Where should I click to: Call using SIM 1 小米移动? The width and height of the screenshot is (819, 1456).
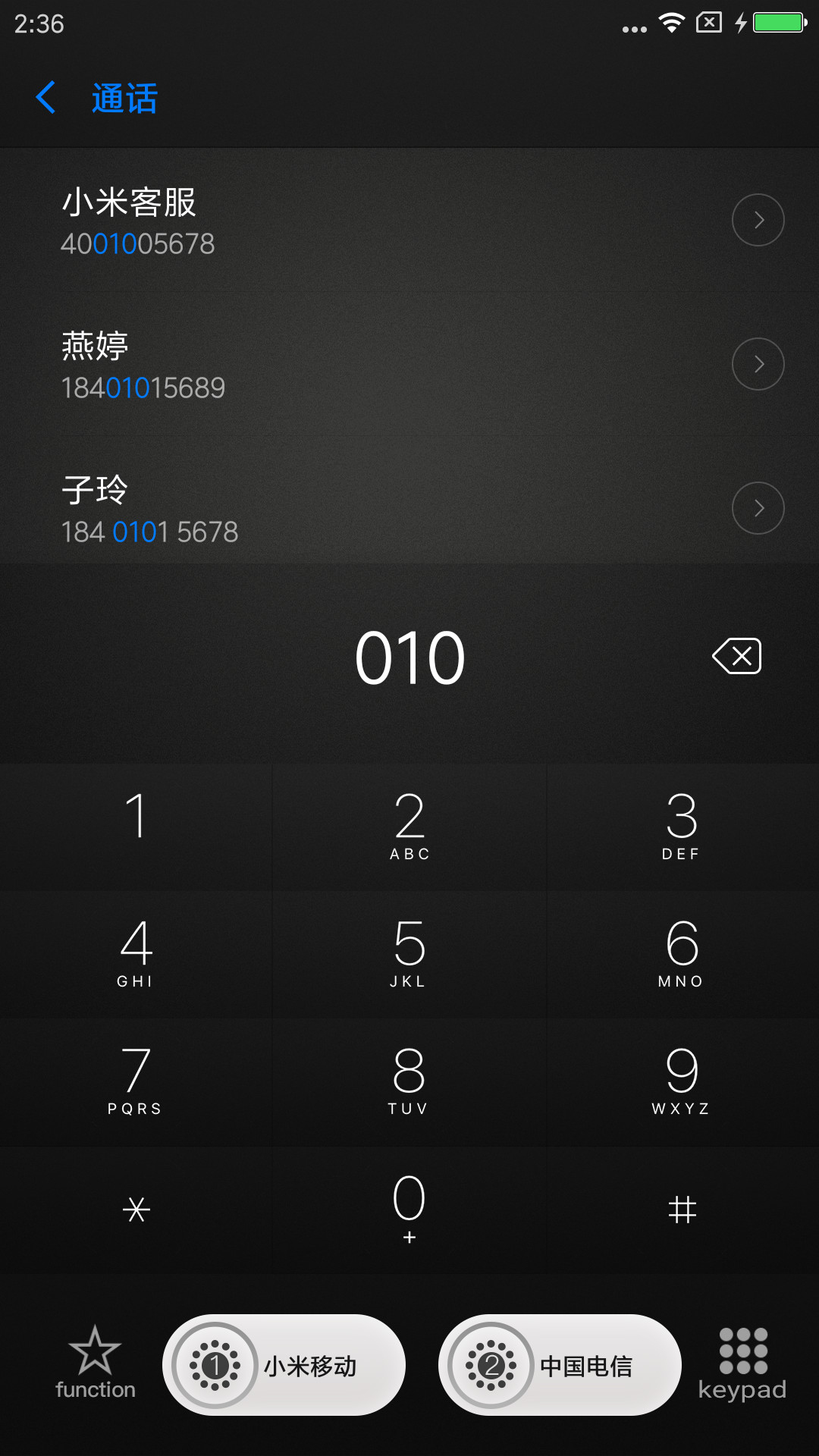tap(284, 1365)
